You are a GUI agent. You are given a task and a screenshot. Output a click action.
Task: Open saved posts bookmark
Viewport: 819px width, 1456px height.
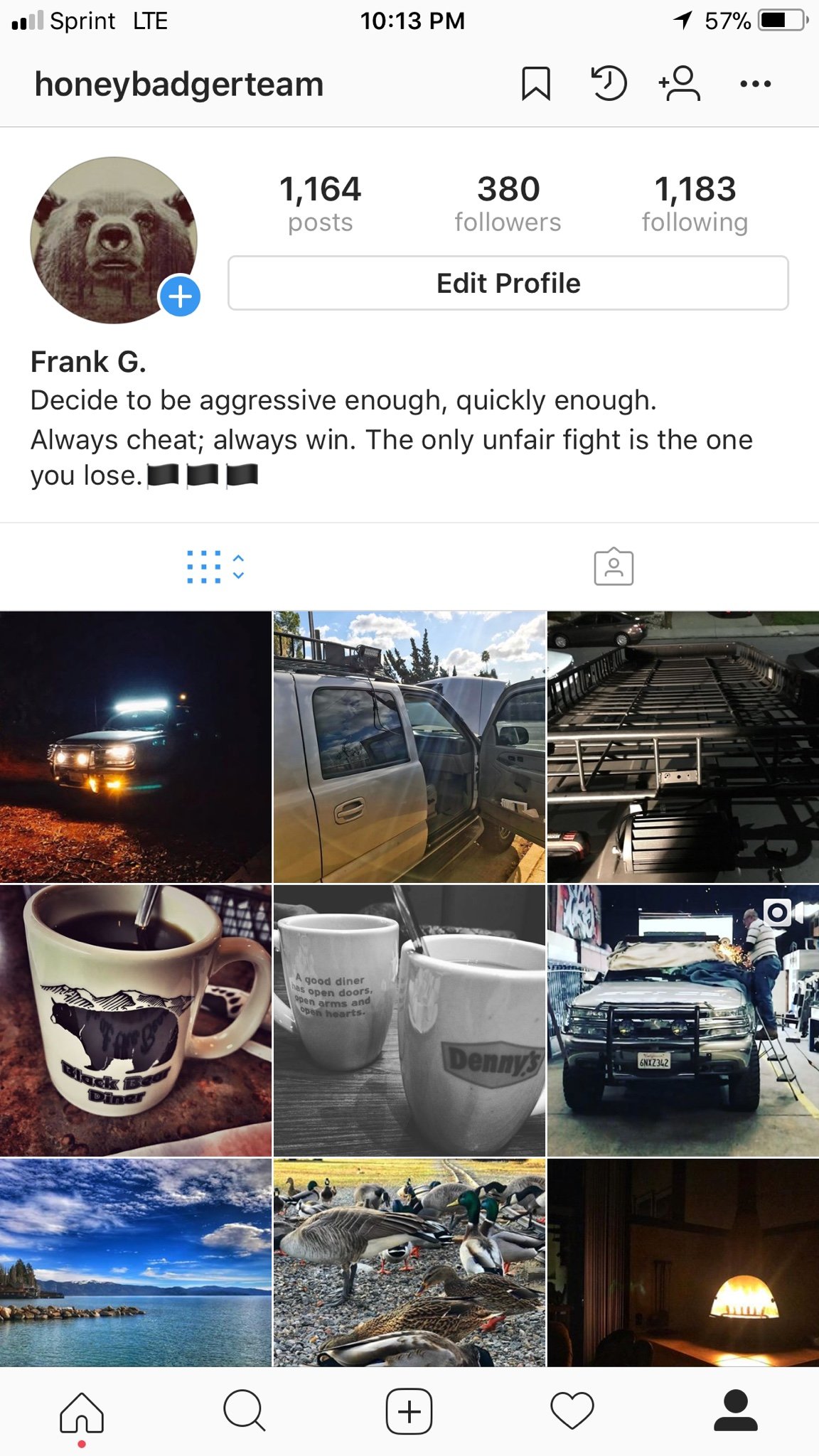point(535,84)
